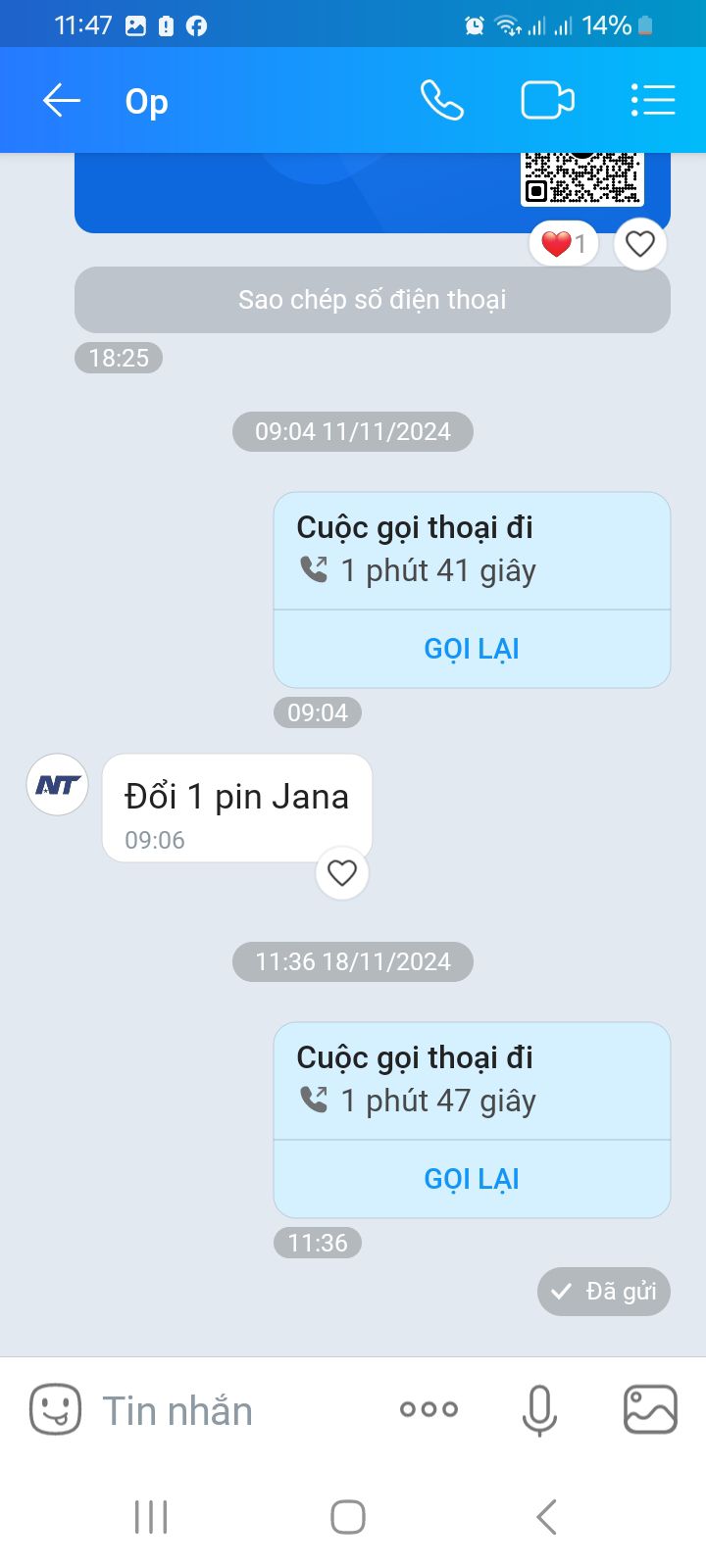
Task: Tap the 09:04 11/11/2024 date divider
Action: [x=352, y=431]
